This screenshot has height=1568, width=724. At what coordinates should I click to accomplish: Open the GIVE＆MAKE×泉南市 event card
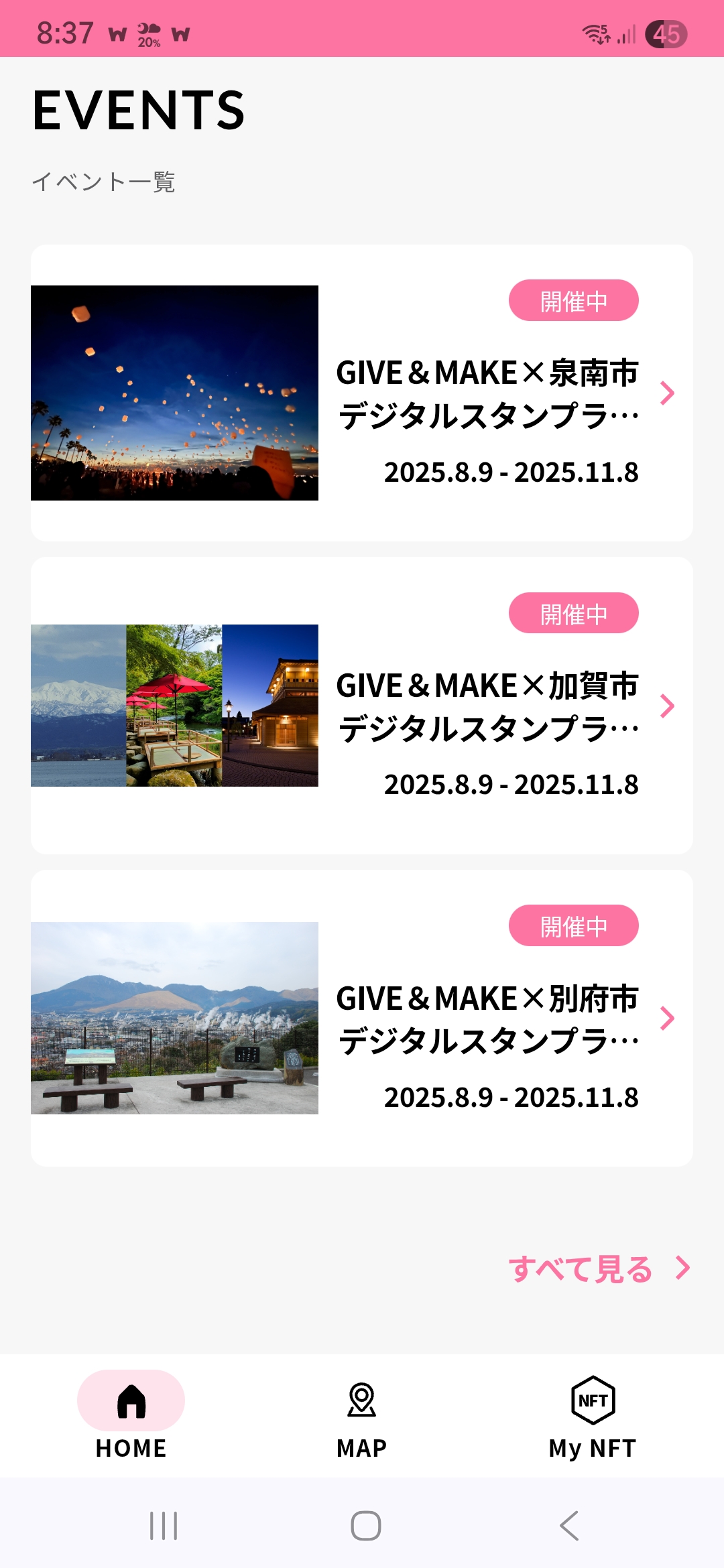362,393
